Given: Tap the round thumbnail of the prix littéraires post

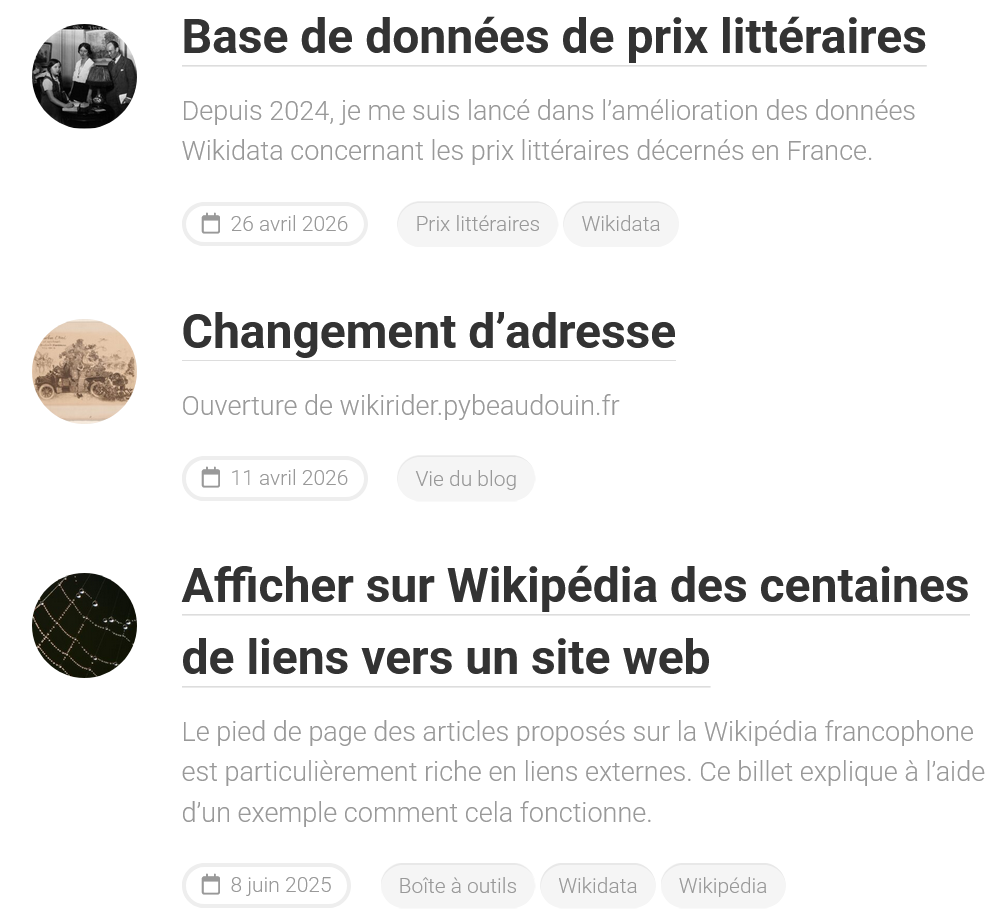Looking at the screenshot, I should pyautogui.click(x=84, y=77).
